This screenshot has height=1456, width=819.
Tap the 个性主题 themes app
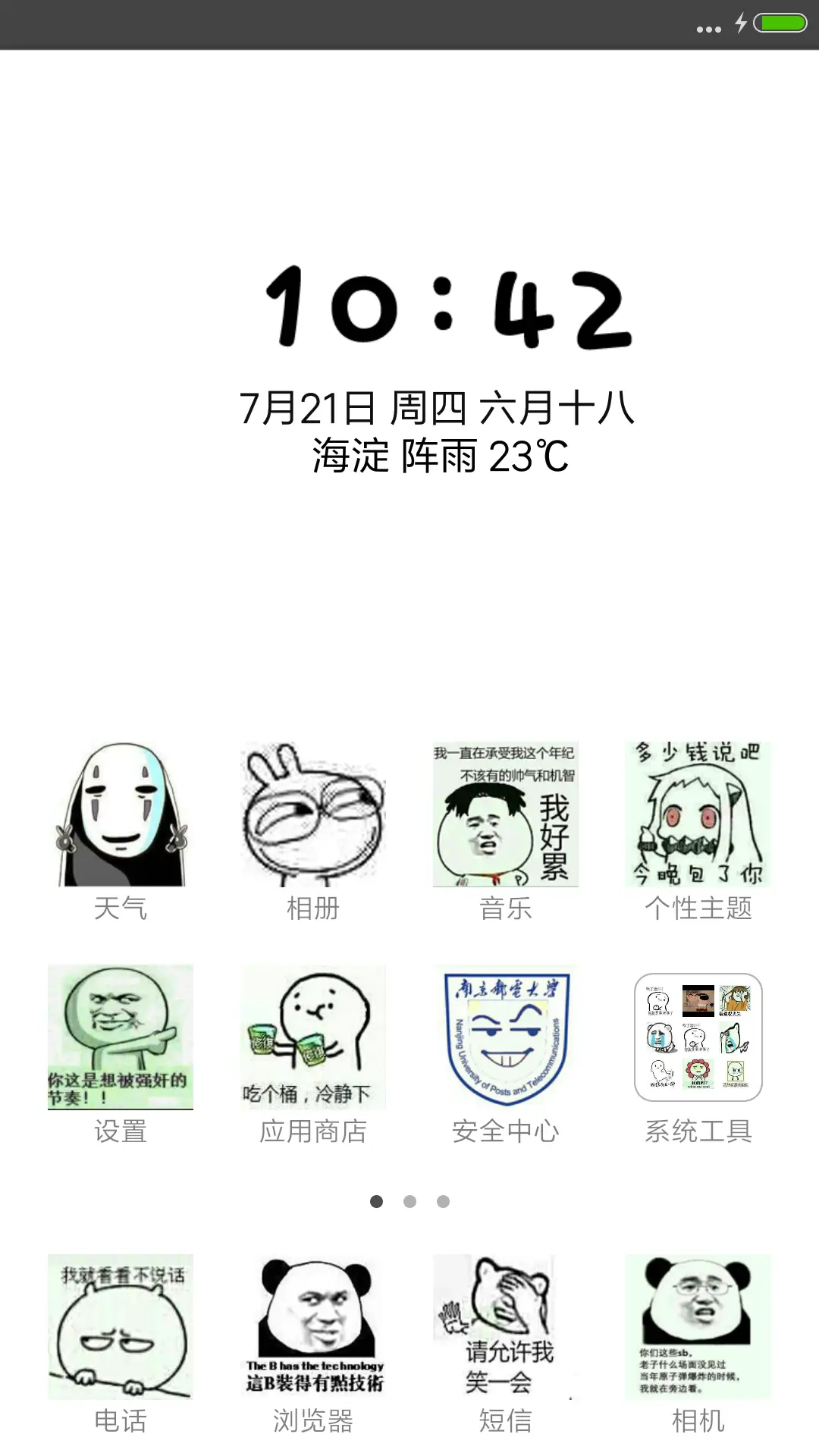pyautogui.click(x=698, y=814)
